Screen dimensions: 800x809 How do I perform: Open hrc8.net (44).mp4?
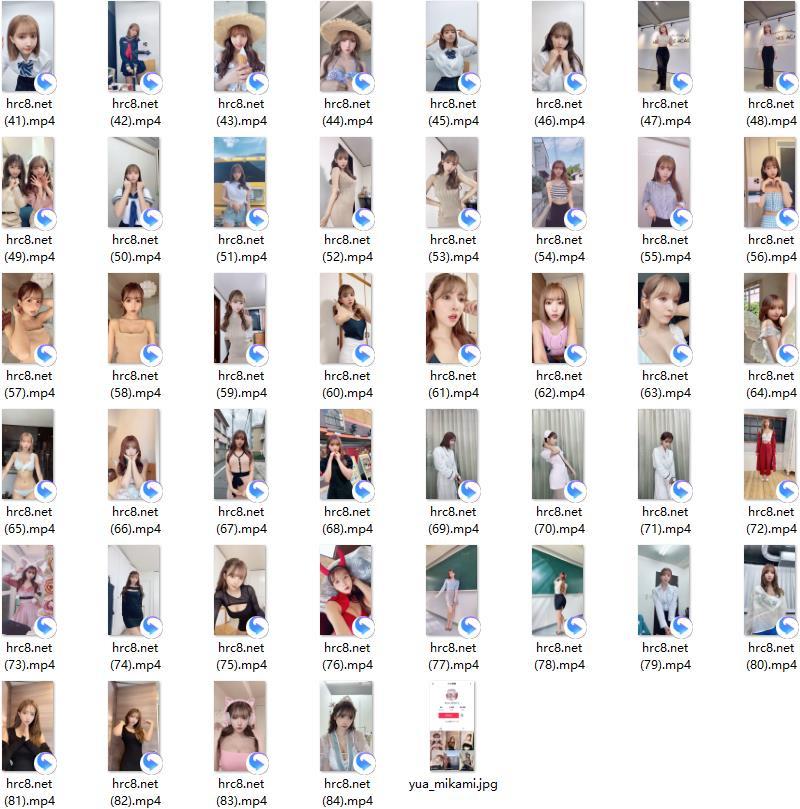[x=346, y=47]
